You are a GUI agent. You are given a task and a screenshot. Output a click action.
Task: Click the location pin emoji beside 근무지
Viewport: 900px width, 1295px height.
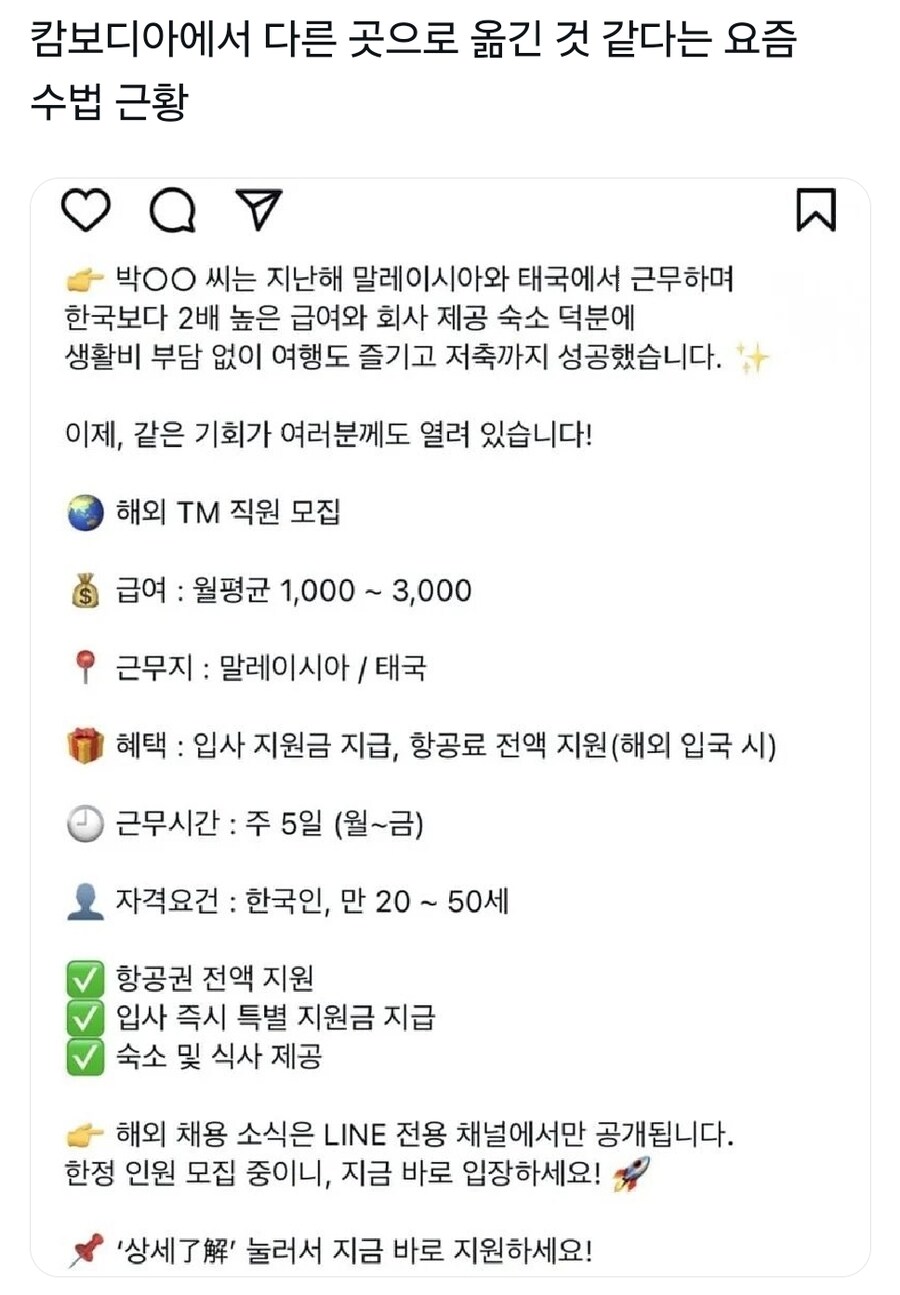86,667
